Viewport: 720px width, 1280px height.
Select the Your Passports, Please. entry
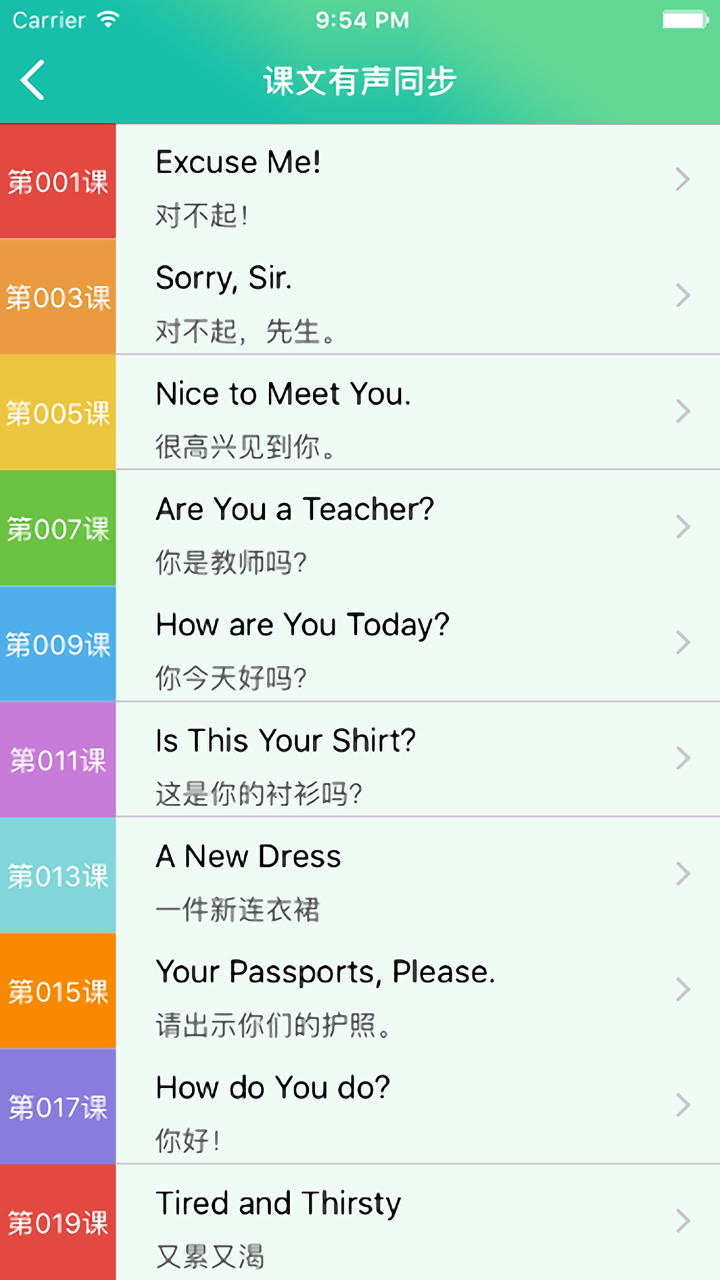tap(400, 990)
